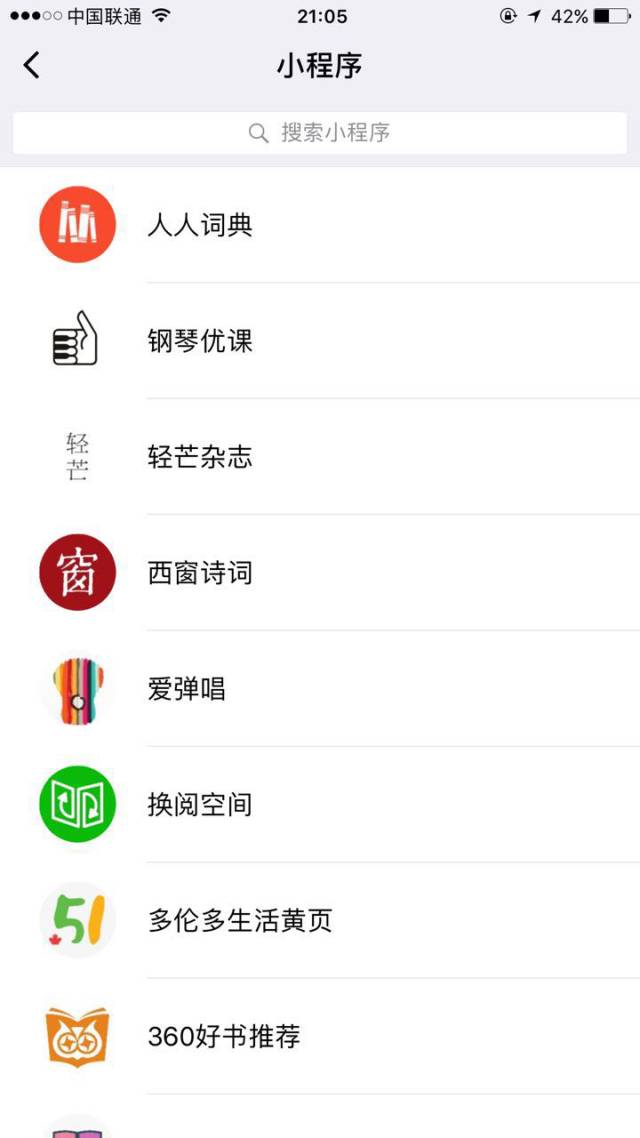Open the 爱弹唱 mini program
The width and height of the screenshot is (640, 1138).
click(320, 688)
